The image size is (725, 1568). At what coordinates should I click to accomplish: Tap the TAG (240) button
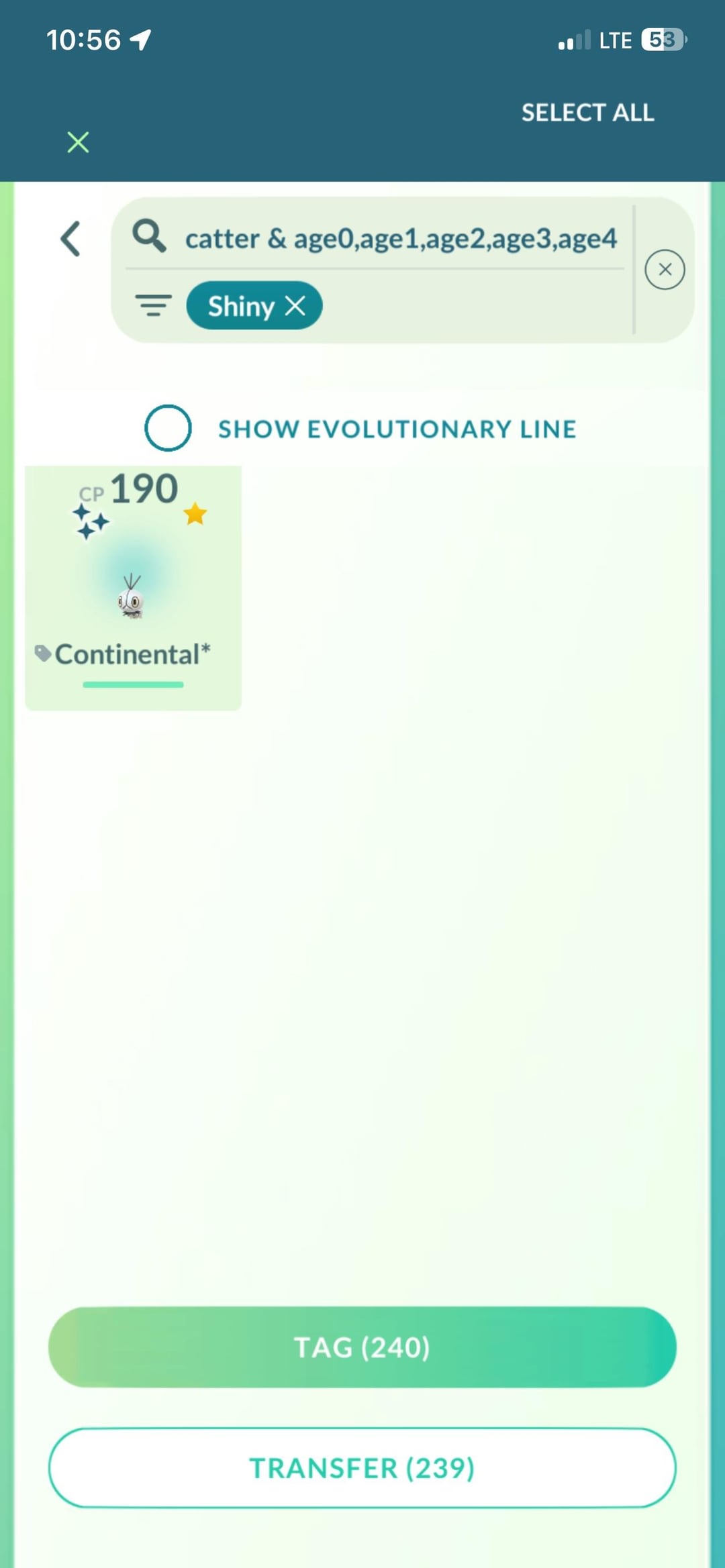pos(362,1347)
